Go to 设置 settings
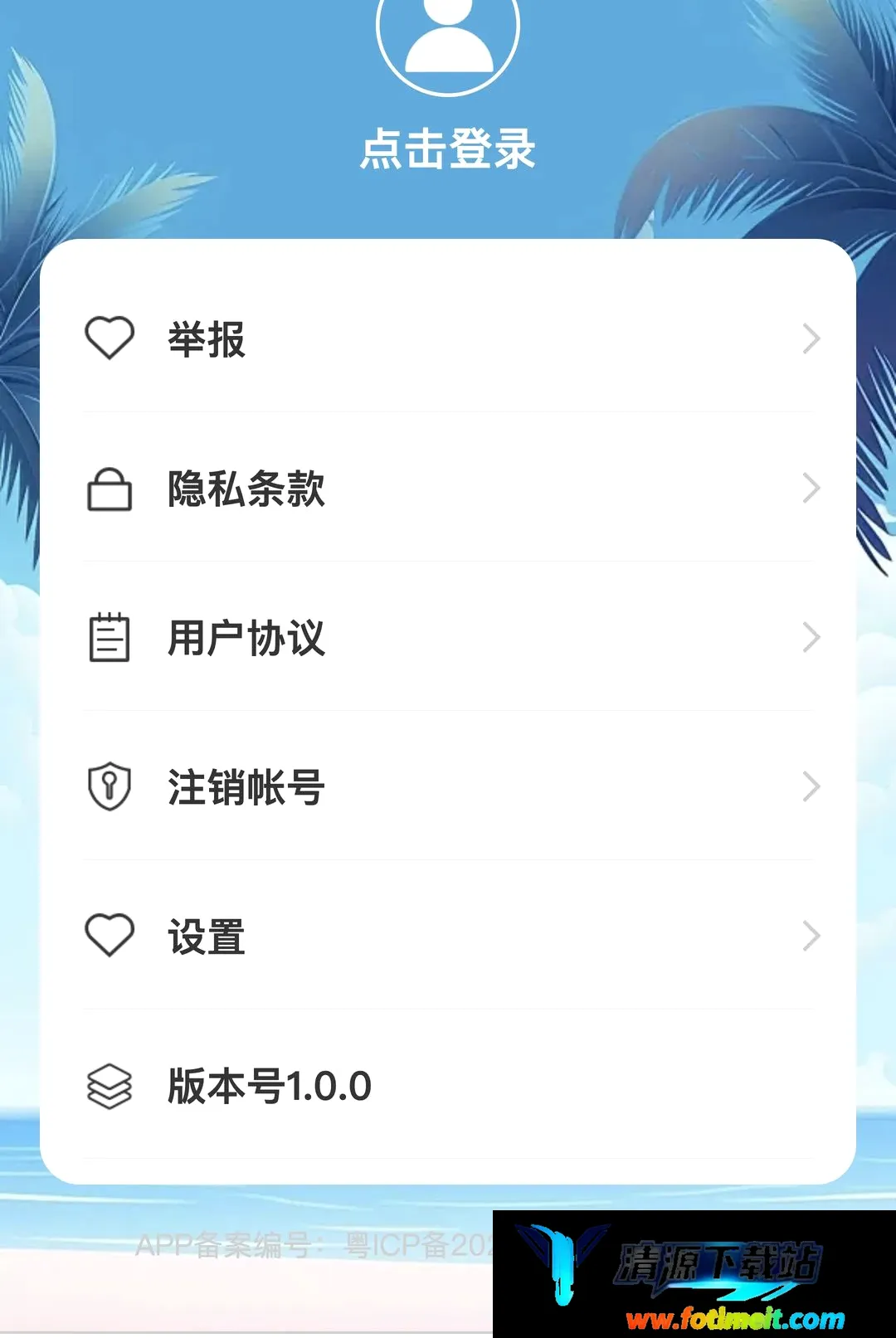Viewport: 896px width, 1338px height. pyautogui.click(x=448, y=936)
